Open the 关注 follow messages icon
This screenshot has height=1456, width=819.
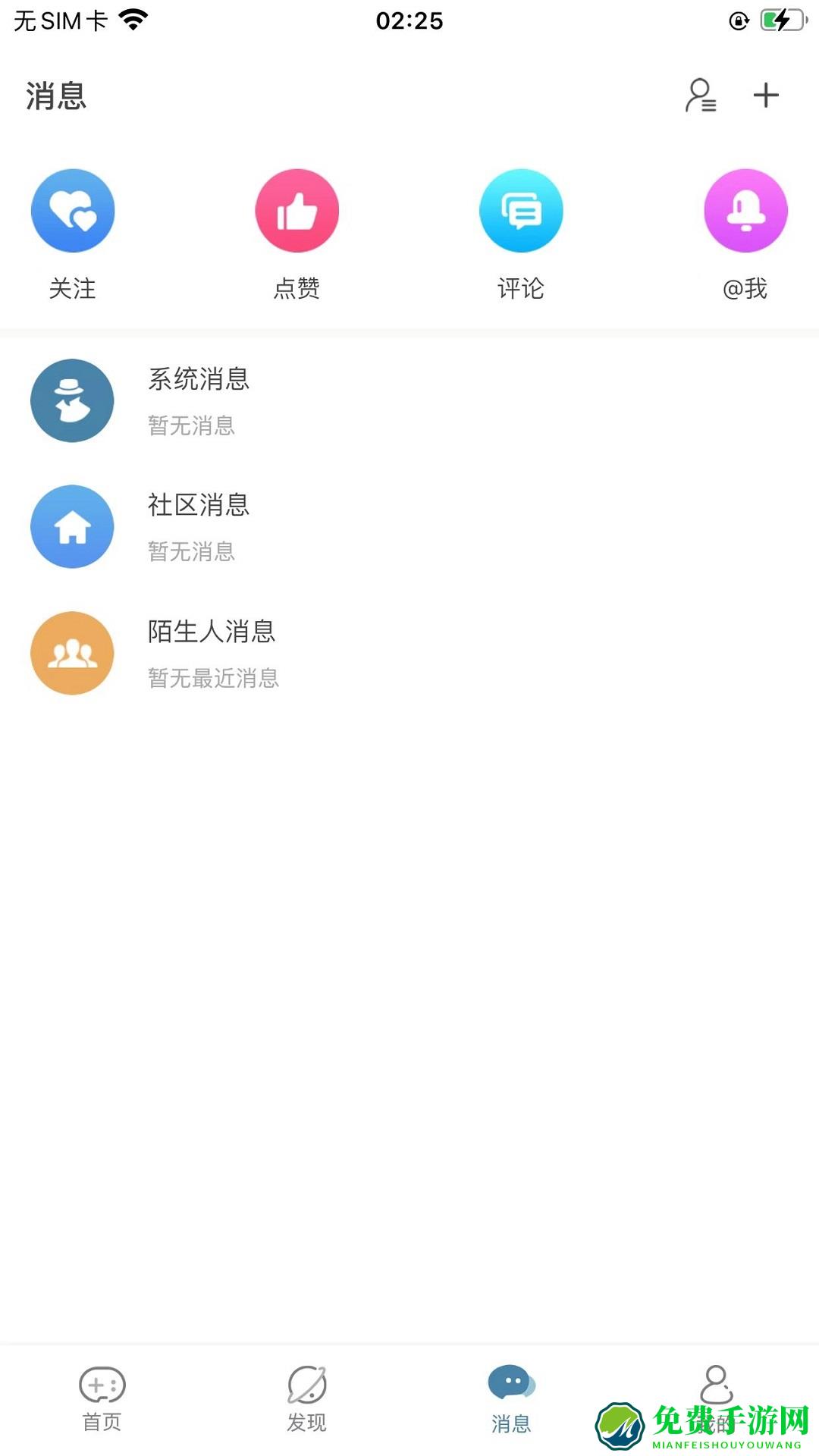[x=73, y=211]
